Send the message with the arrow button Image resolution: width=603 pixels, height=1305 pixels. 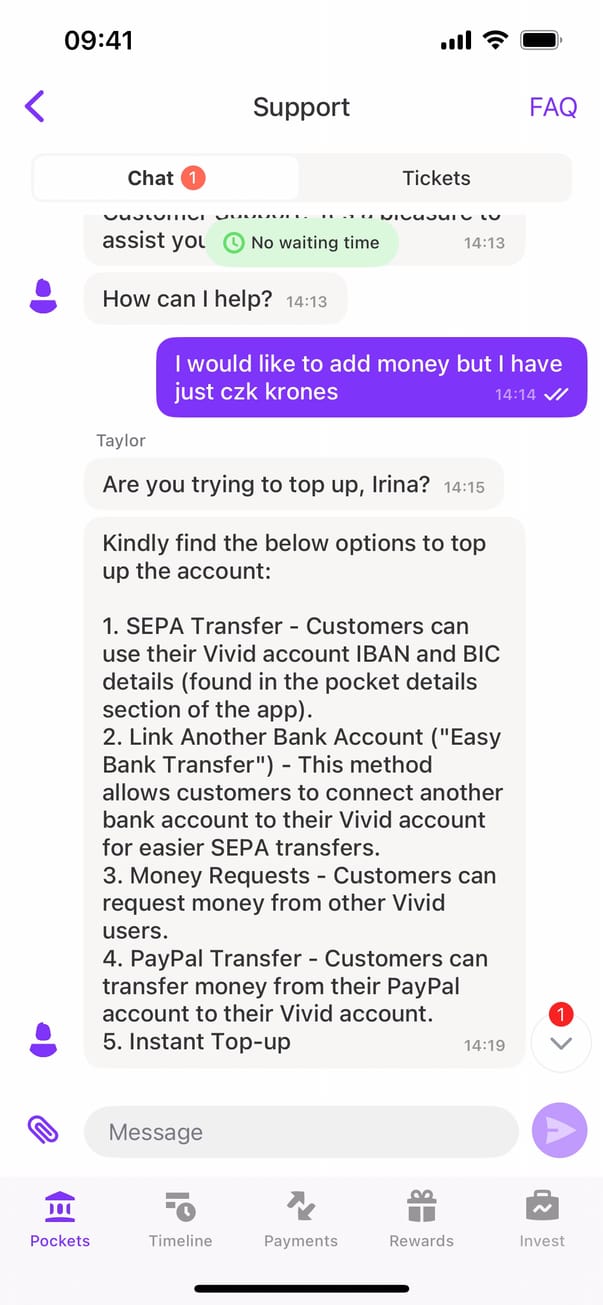(x=559, y=1130)
